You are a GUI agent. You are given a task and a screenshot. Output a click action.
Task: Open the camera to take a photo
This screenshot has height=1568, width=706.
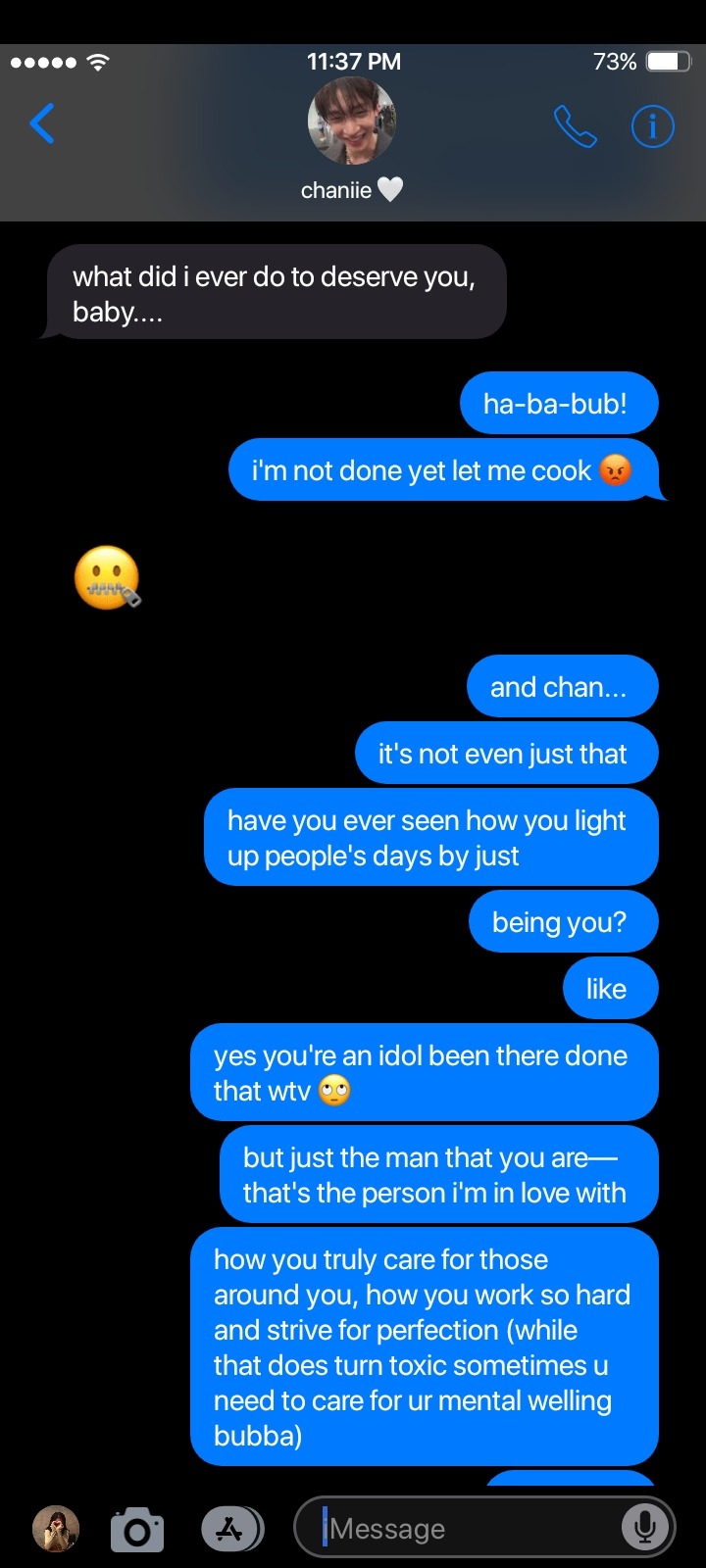(137, 1530)
